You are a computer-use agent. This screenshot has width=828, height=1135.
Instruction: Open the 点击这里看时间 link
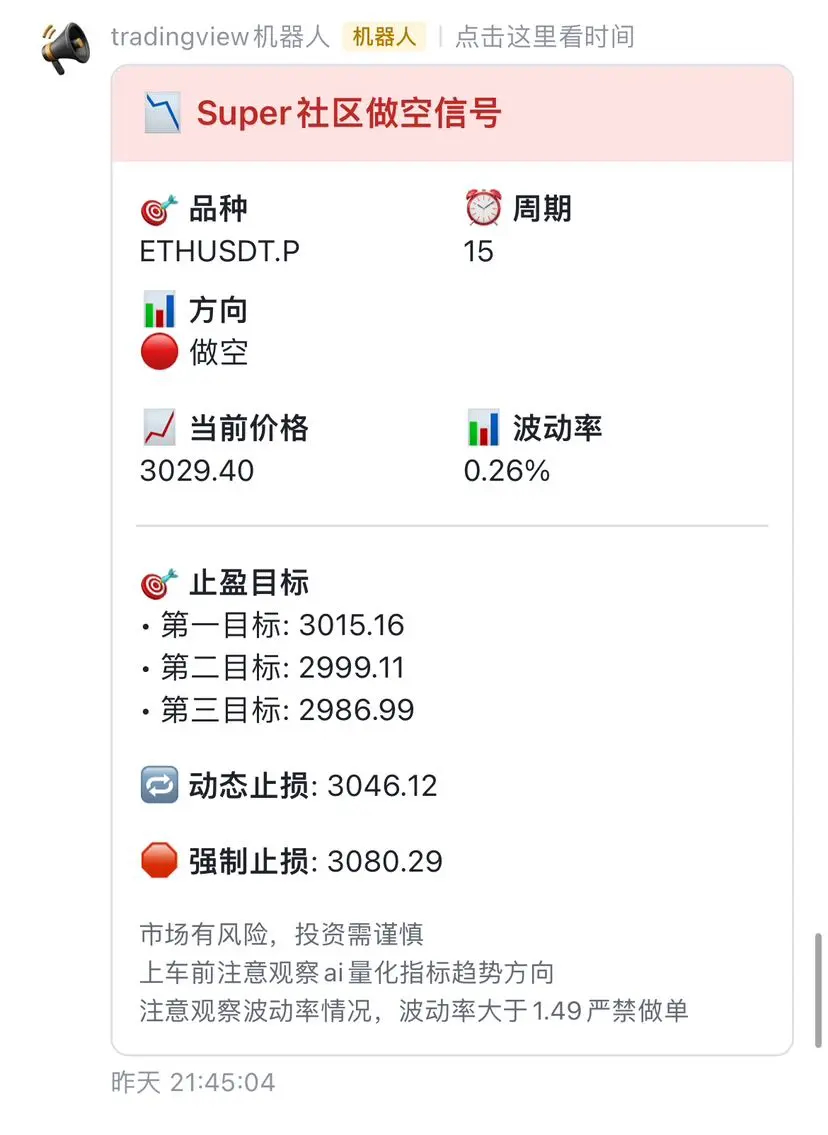pos(543,36)
